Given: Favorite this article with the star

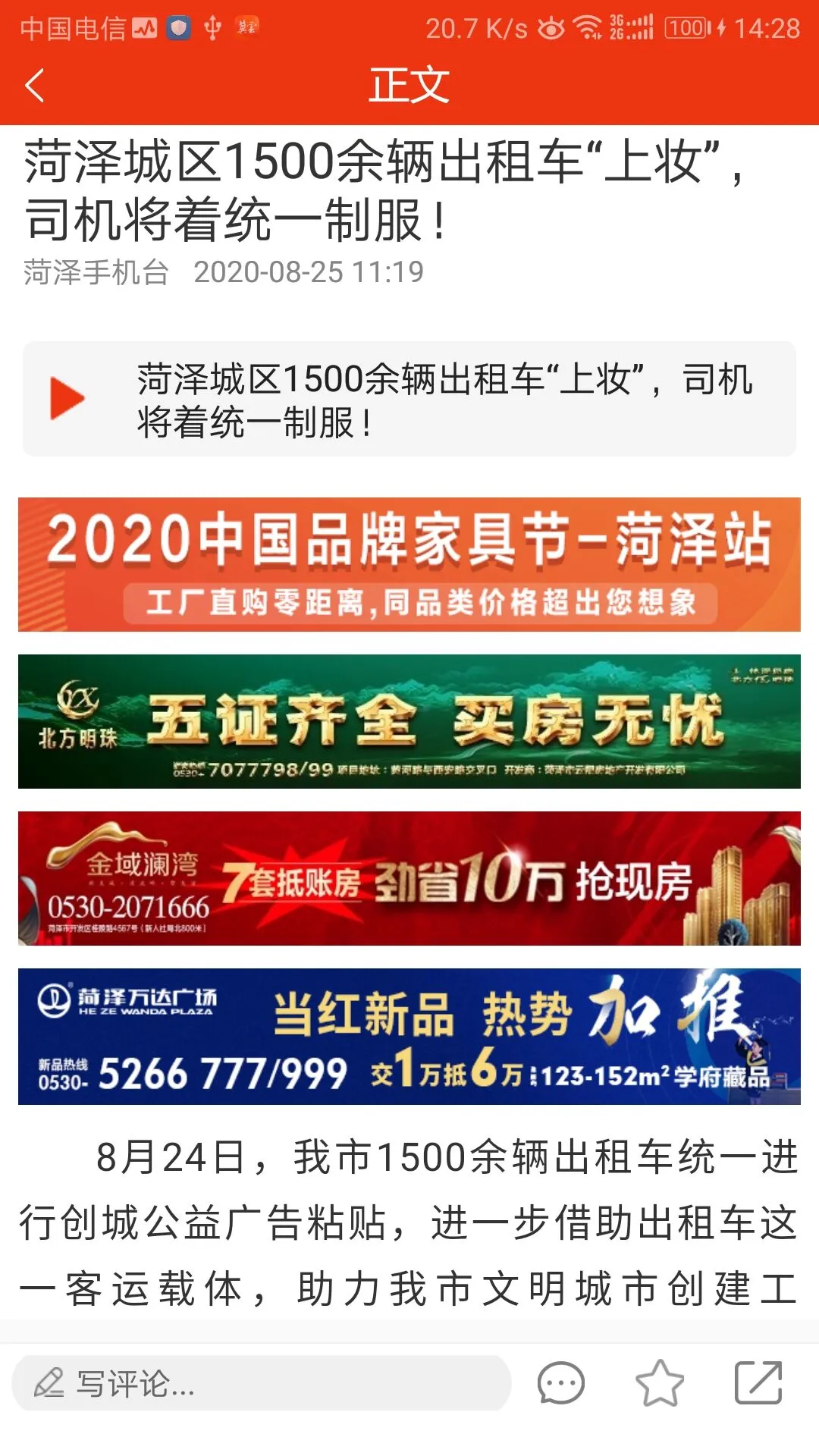Looking at the screenshot, I should 659,1383.
